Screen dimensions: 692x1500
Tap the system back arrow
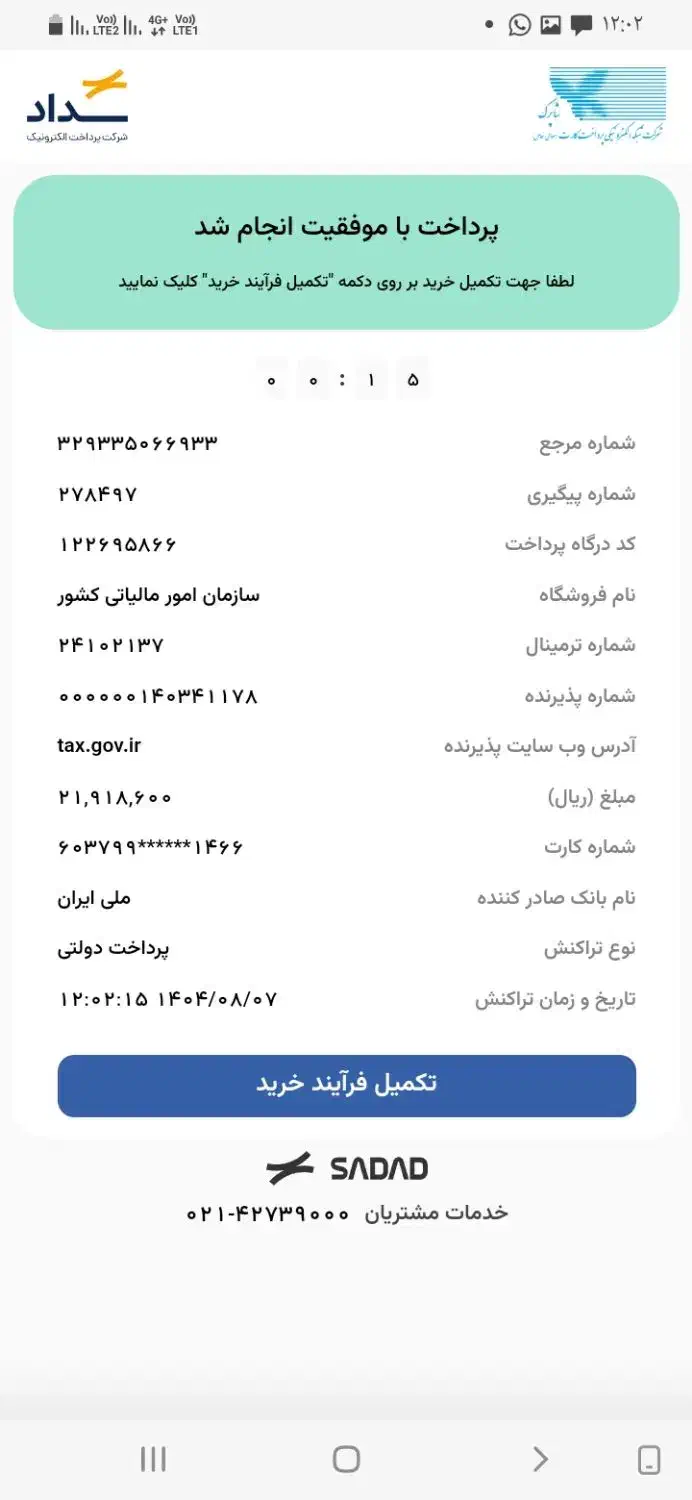(x=540, y=1460)
